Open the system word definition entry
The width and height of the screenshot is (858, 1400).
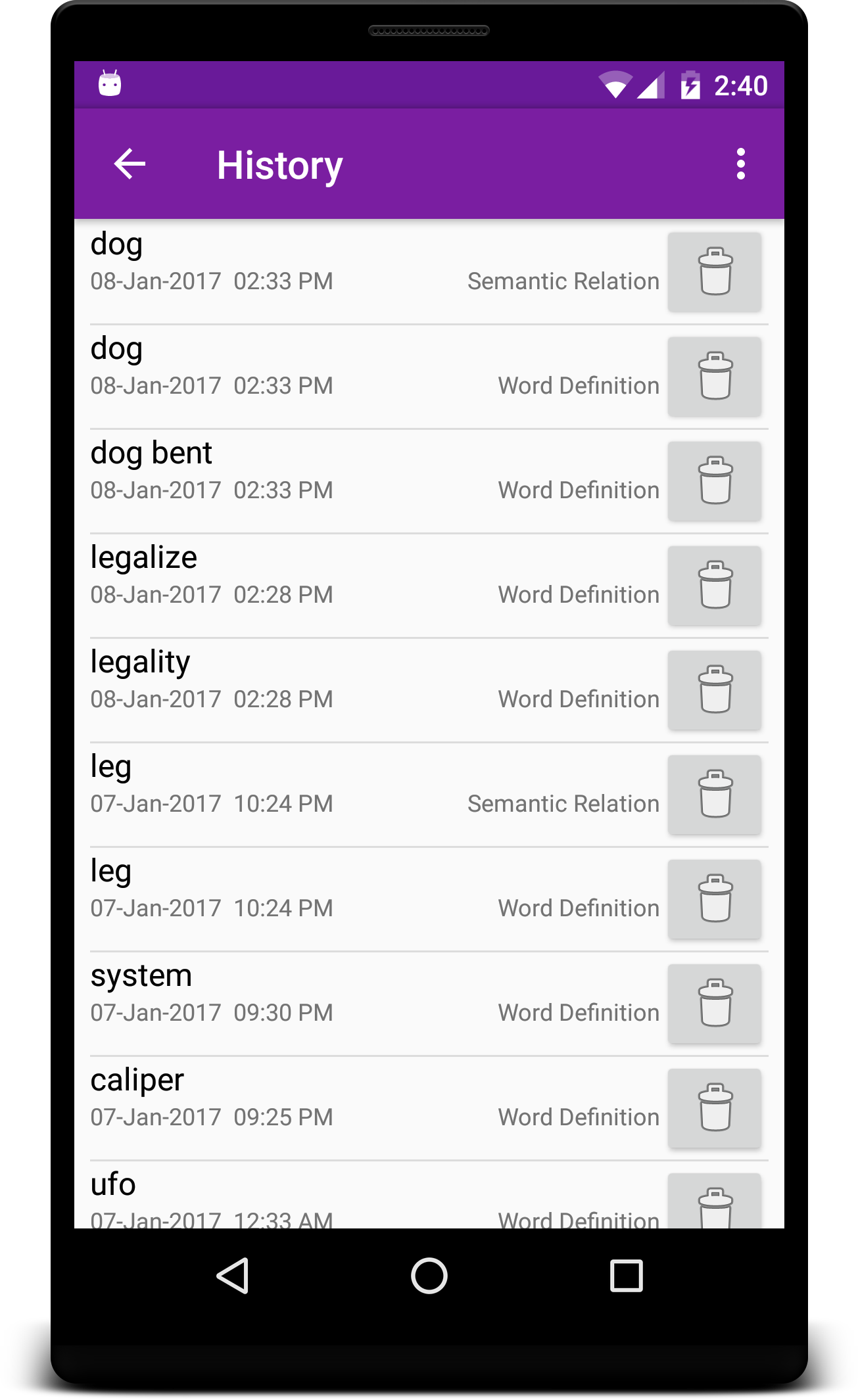375,1004
